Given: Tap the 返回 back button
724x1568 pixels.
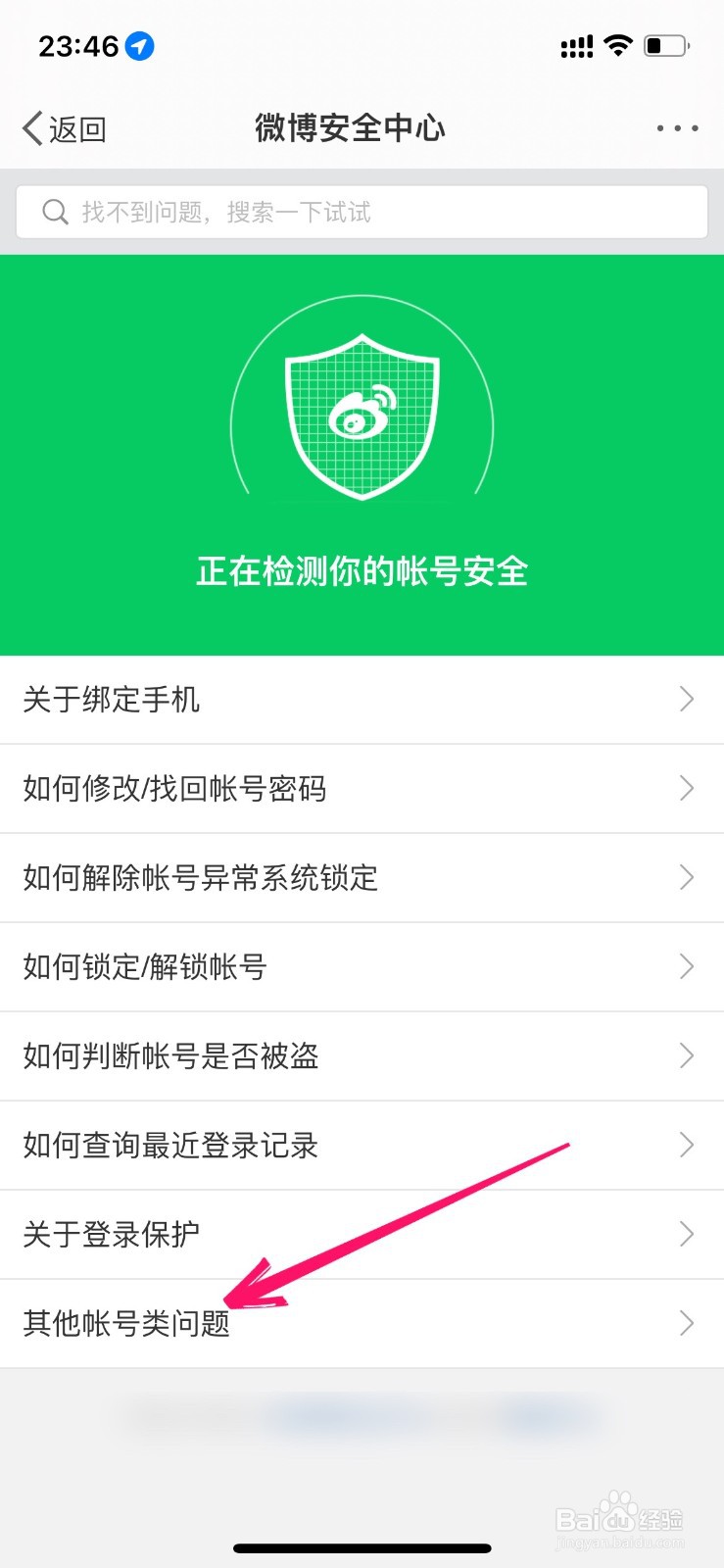Looking at the screenshot, I should tap(66, 127).
